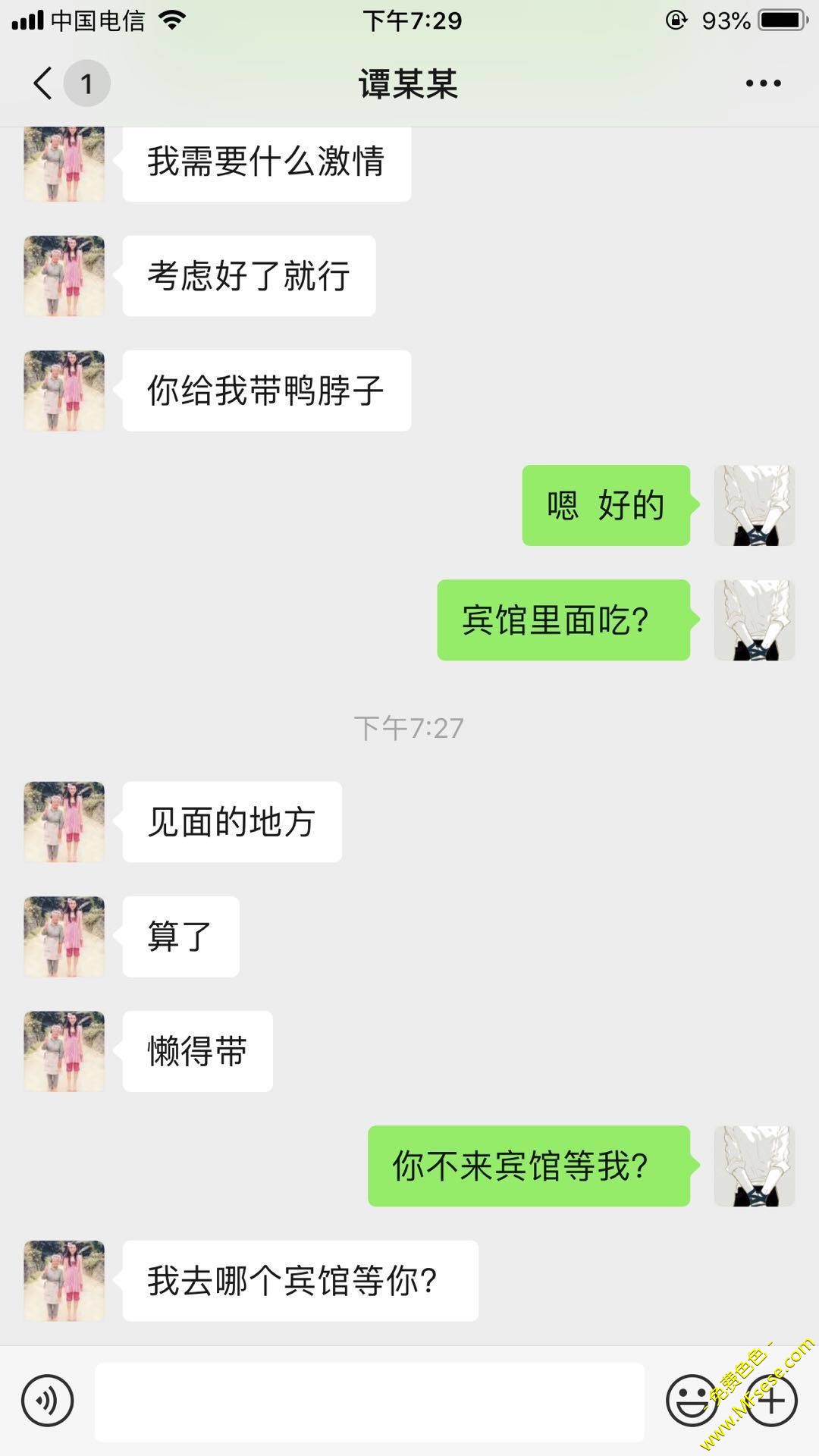Open the chat options three-dots menu
Viewport: 819px width, 1456px height.
(763, 83)
